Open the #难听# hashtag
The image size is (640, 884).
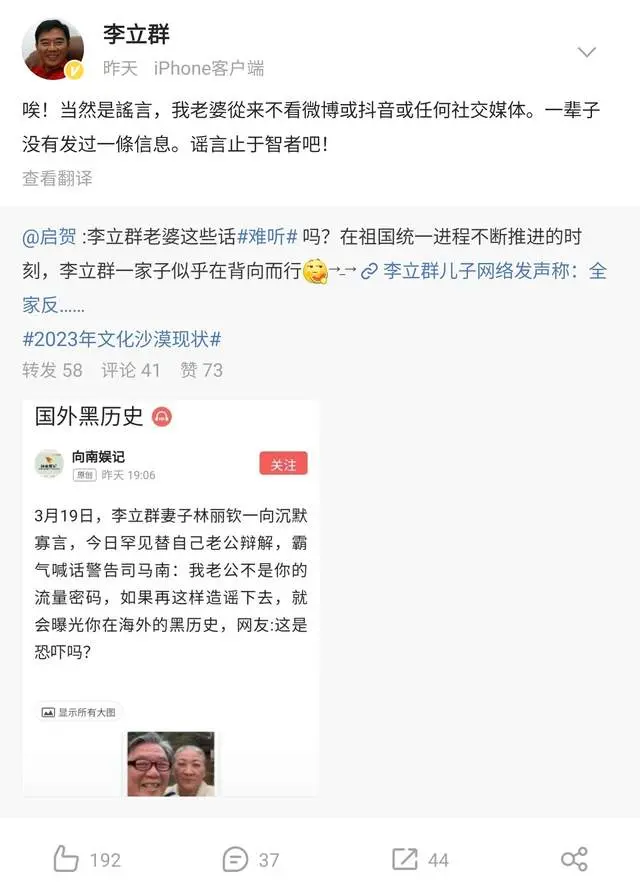267,237
